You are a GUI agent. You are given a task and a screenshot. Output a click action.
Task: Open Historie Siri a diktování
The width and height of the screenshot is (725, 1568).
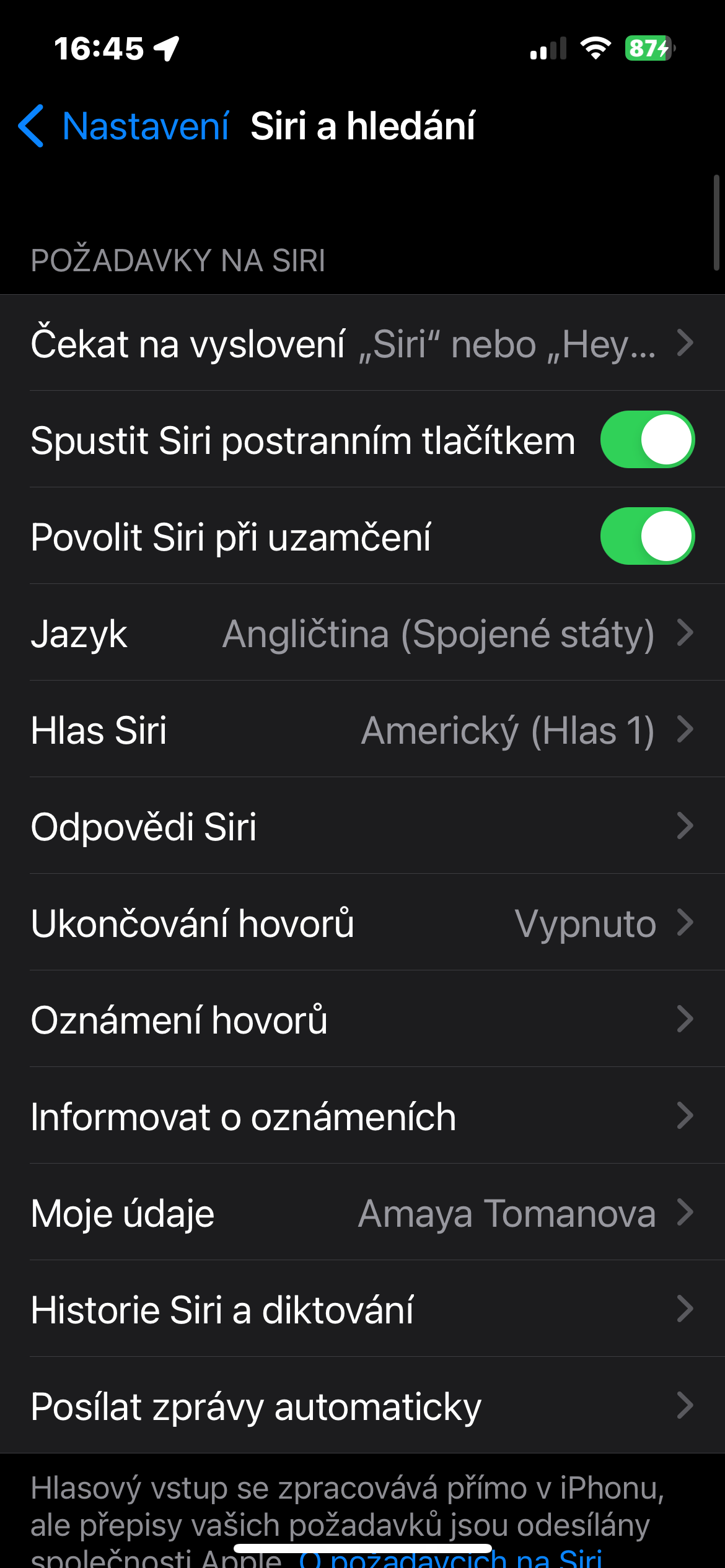pos(362,1310)
